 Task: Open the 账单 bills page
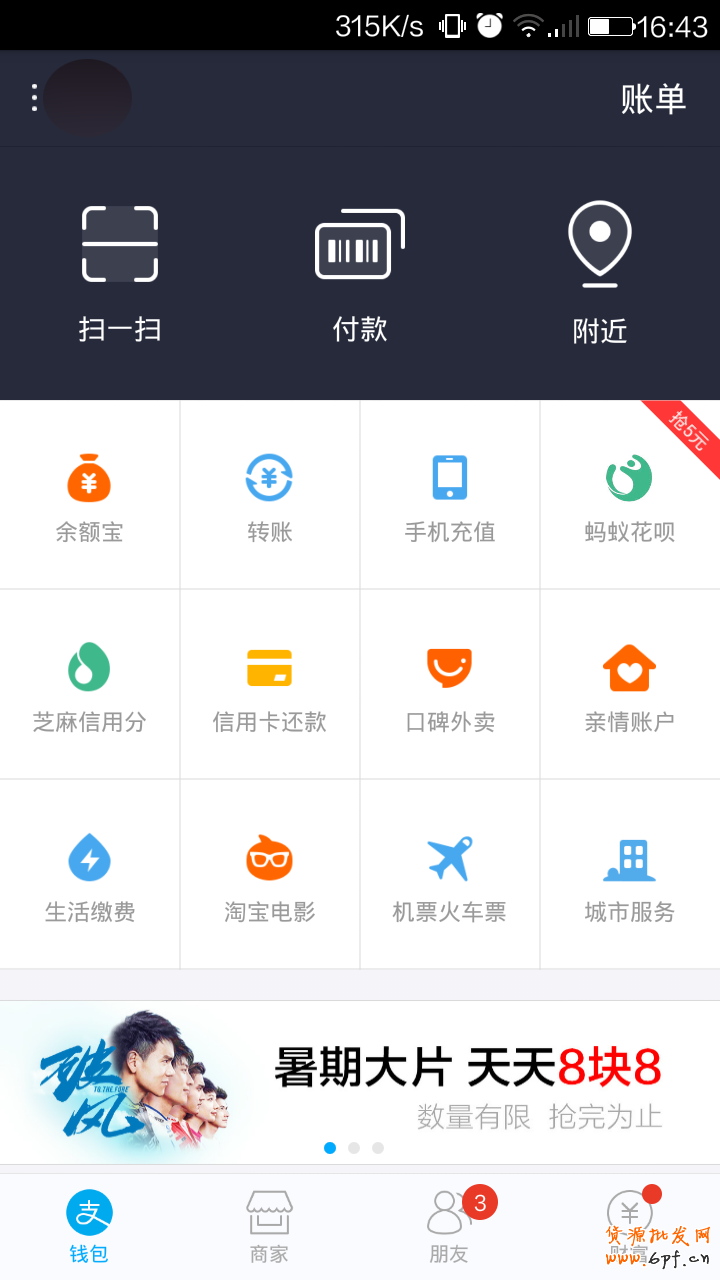pos(653,99)
